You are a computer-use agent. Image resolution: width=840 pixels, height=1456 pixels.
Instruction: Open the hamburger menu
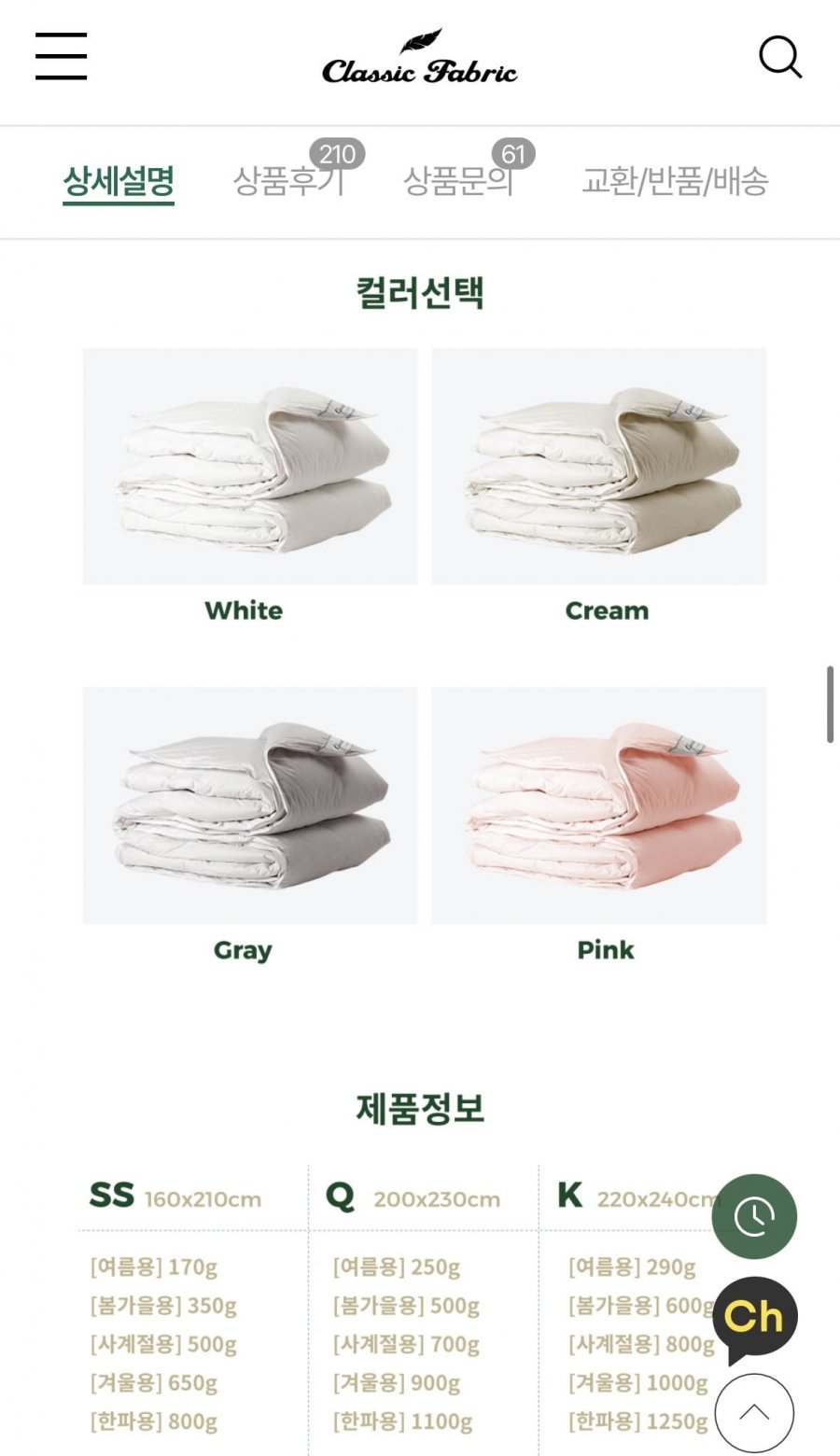[62, 56]
